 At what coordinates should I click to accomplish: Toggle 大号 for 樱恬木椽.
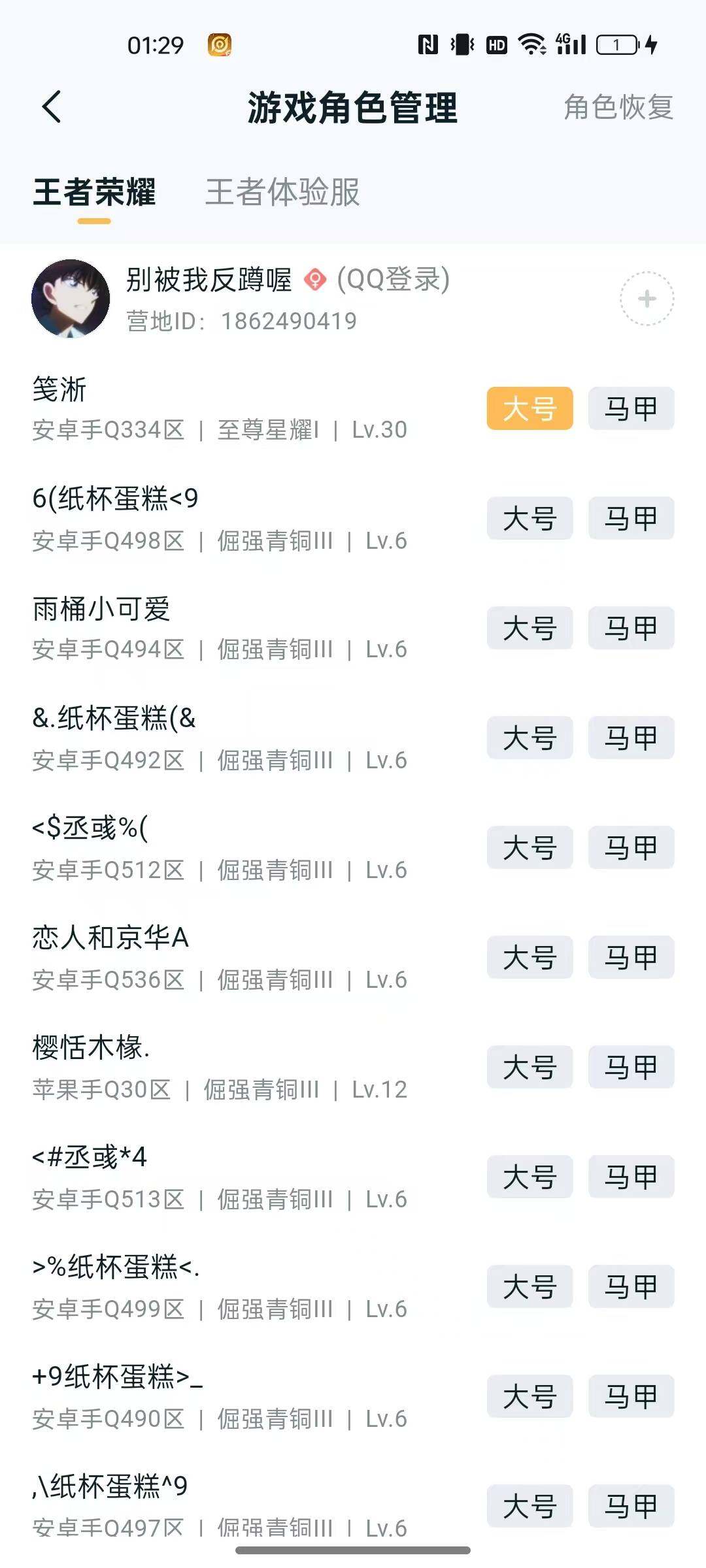click(529, 1067)
